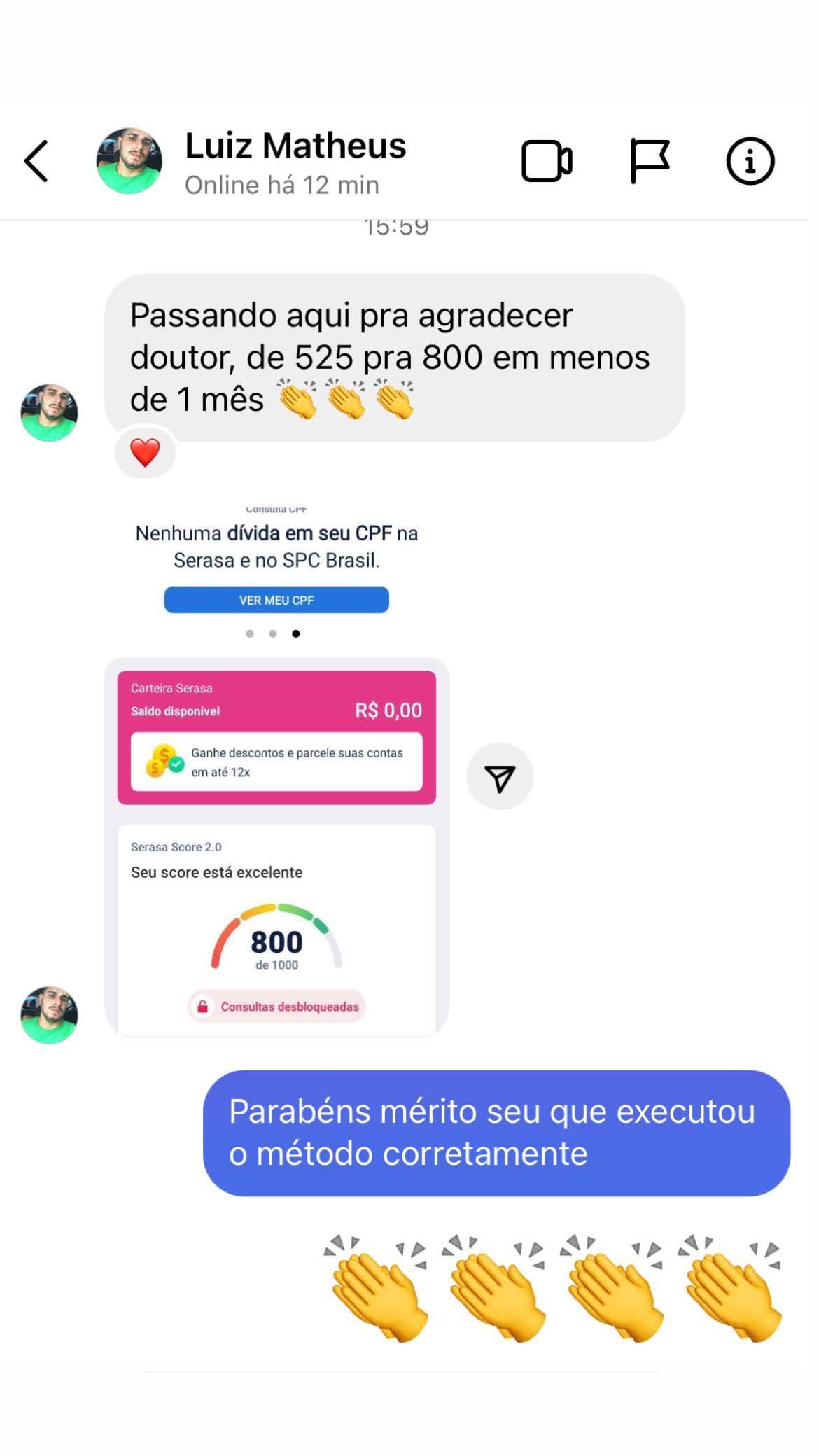Open sender avatar beside the clapping message
819x1456 pixels.
click(49, 413)
